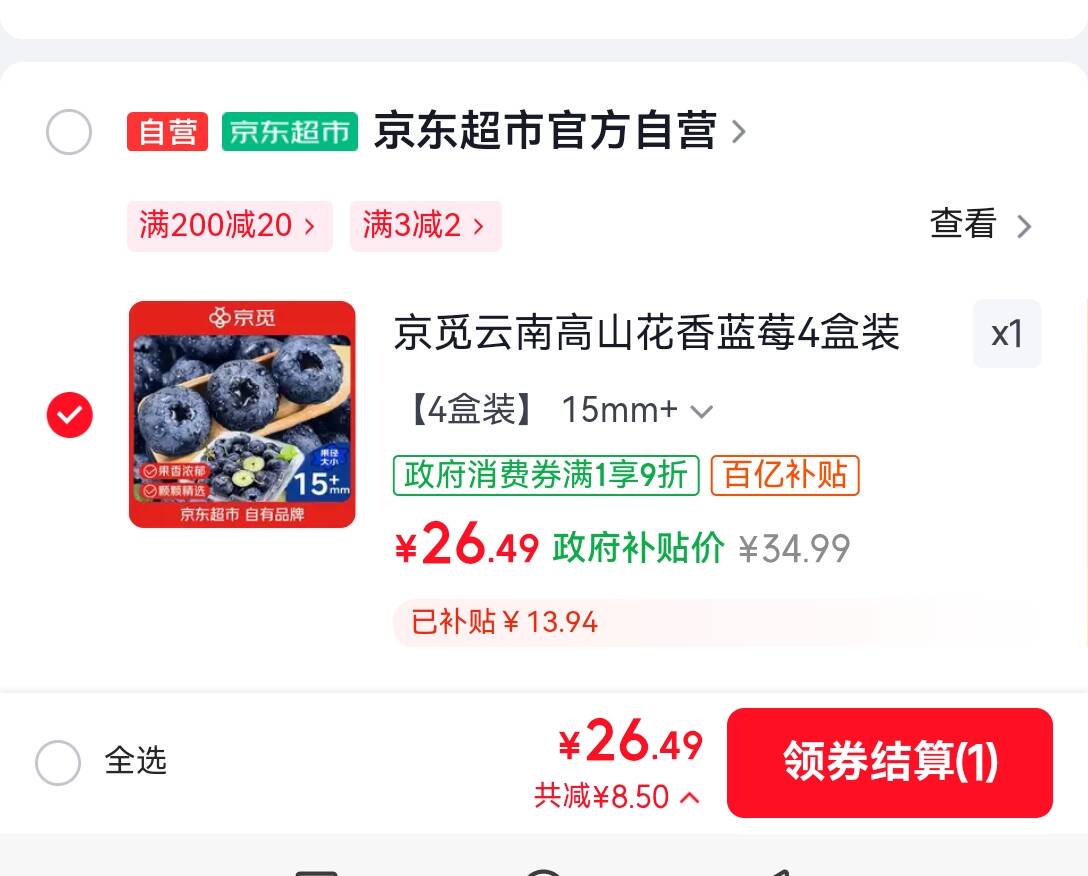
Task: Expand the 共减¥8.50 discount details
Action: [616, 797]
